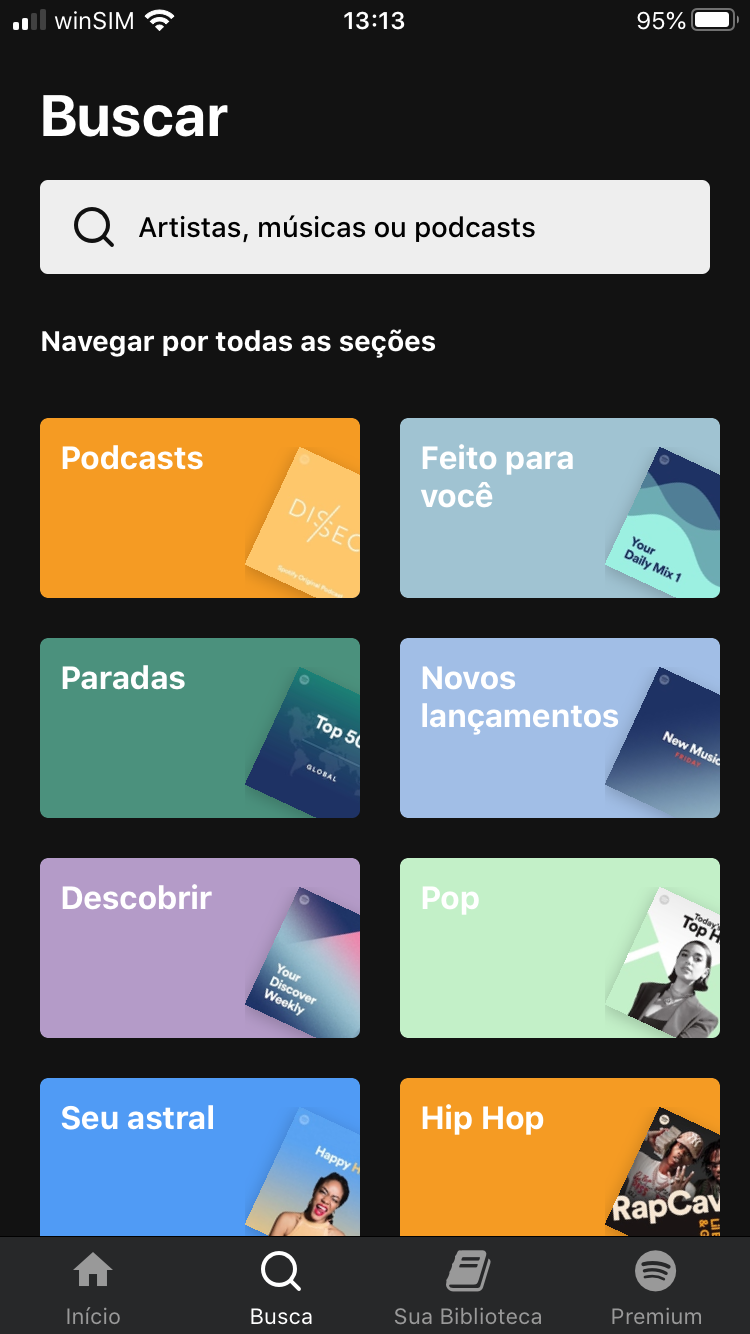Open the Seu astral mood card
The width and height of the screenshot is (750, 1334).
(200, 1156)
